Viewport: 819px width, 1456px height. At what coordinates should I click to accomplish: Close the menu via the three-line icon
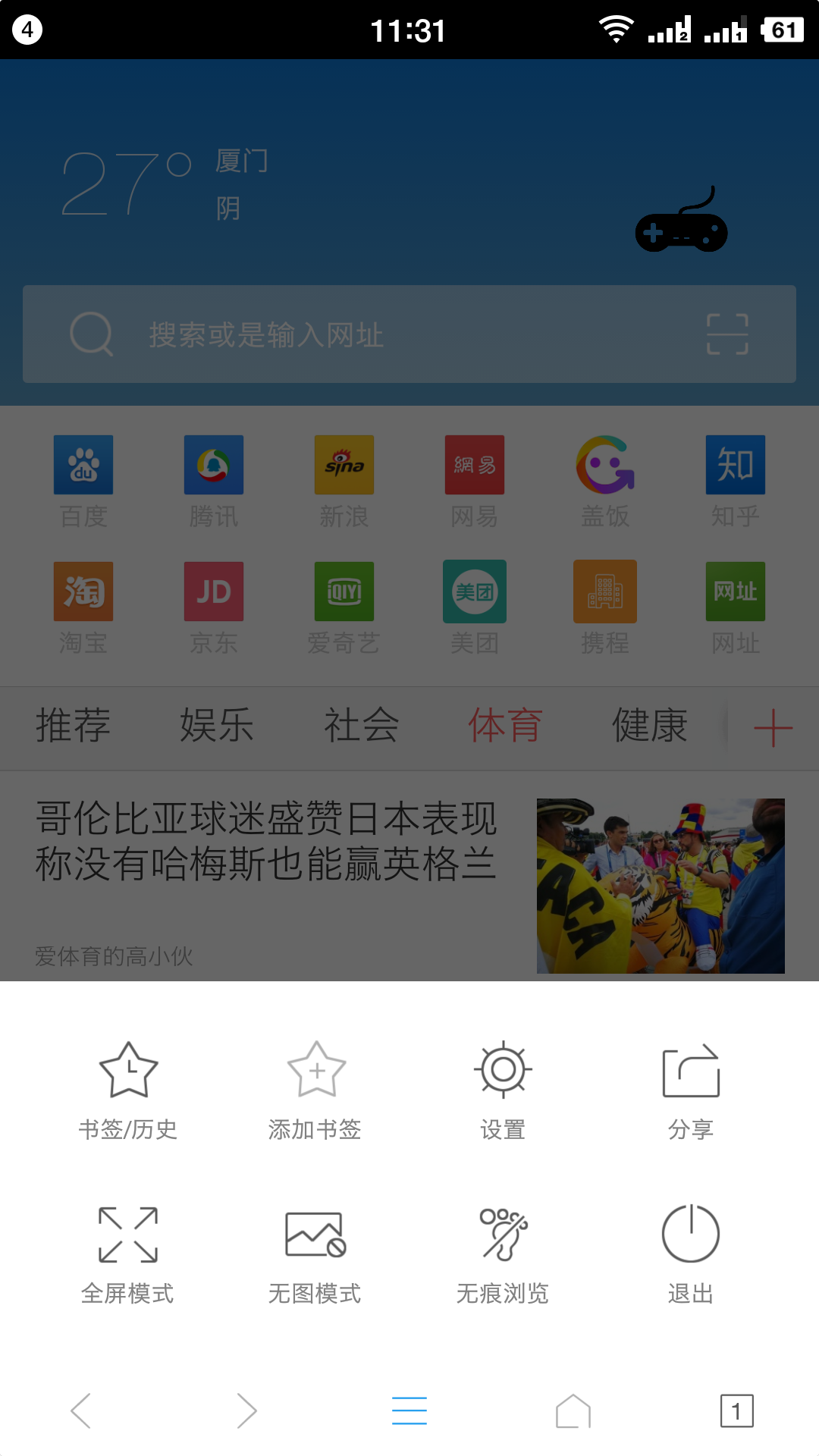coord(409,1410)
